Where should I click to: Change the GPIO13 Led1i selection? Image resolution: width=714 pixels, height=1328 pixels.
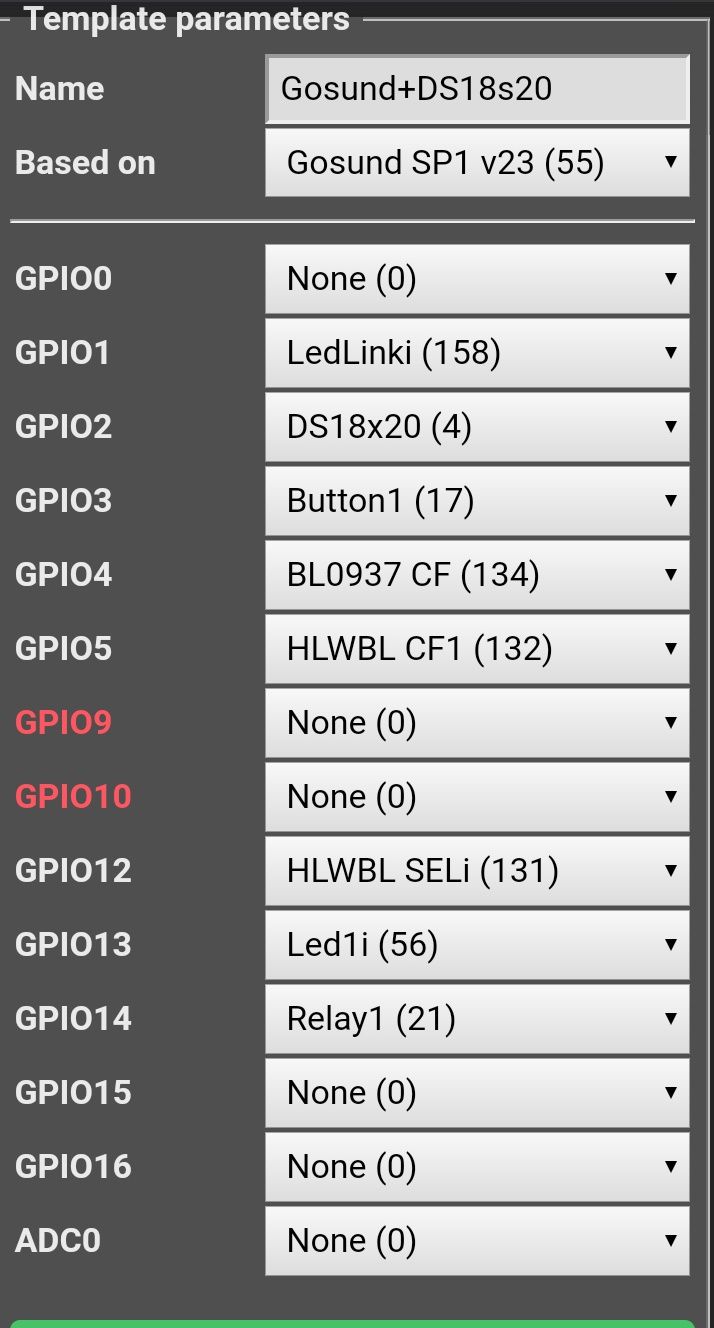coord(477,945)
